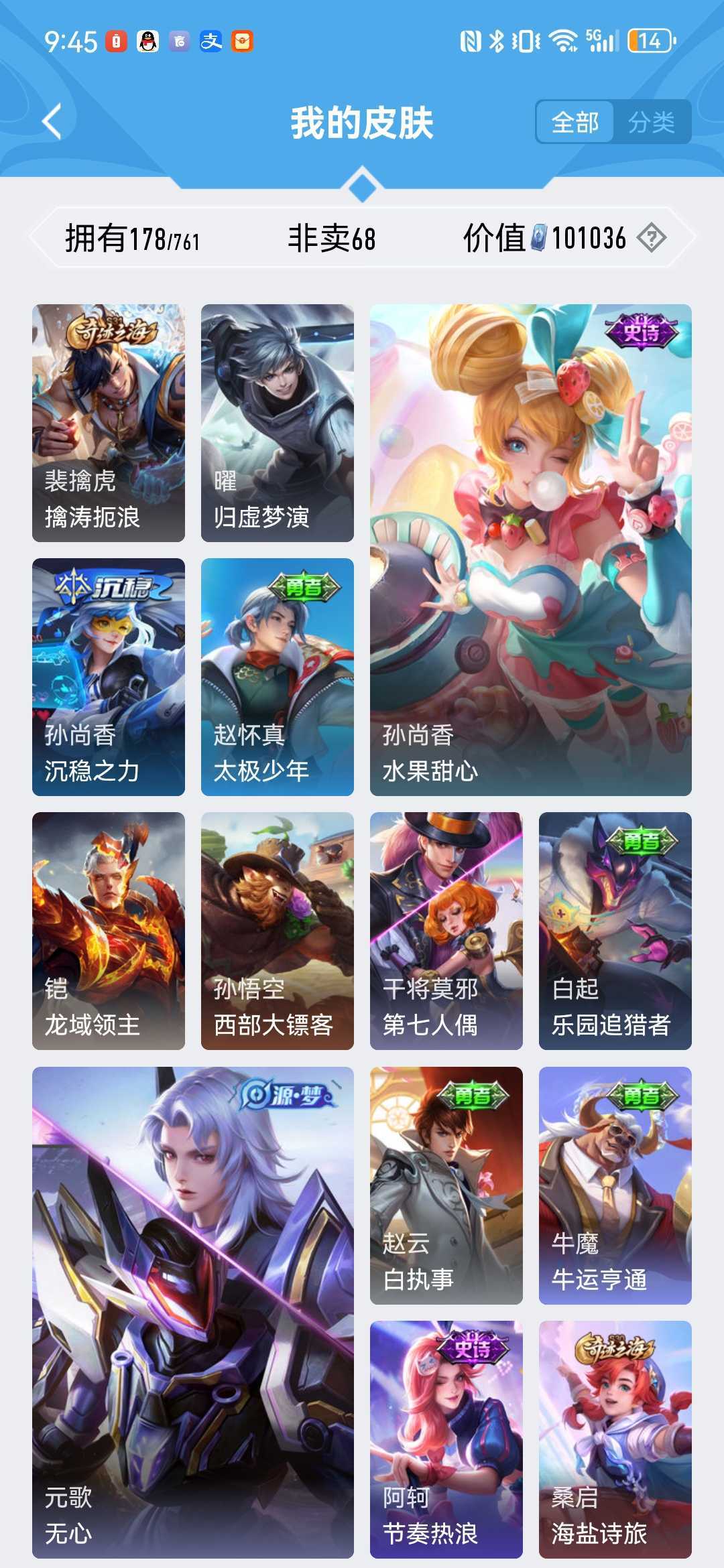
Task: Select the 全部 segment
Action: click(575, 122)
